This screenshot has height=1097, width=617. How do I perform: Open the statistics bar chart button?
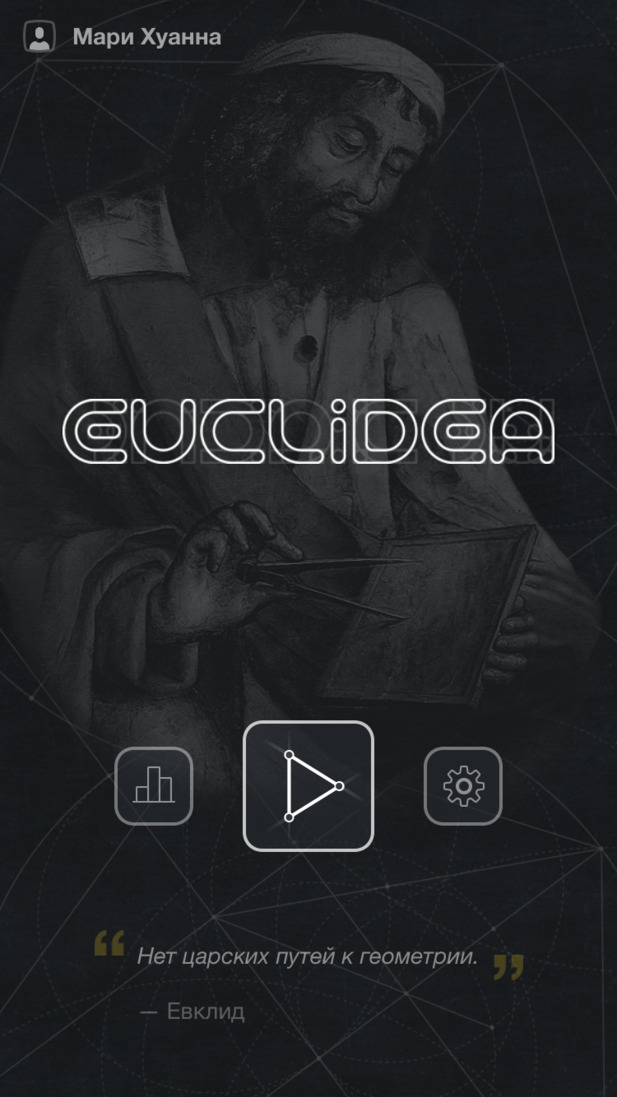tap(154, 786)
